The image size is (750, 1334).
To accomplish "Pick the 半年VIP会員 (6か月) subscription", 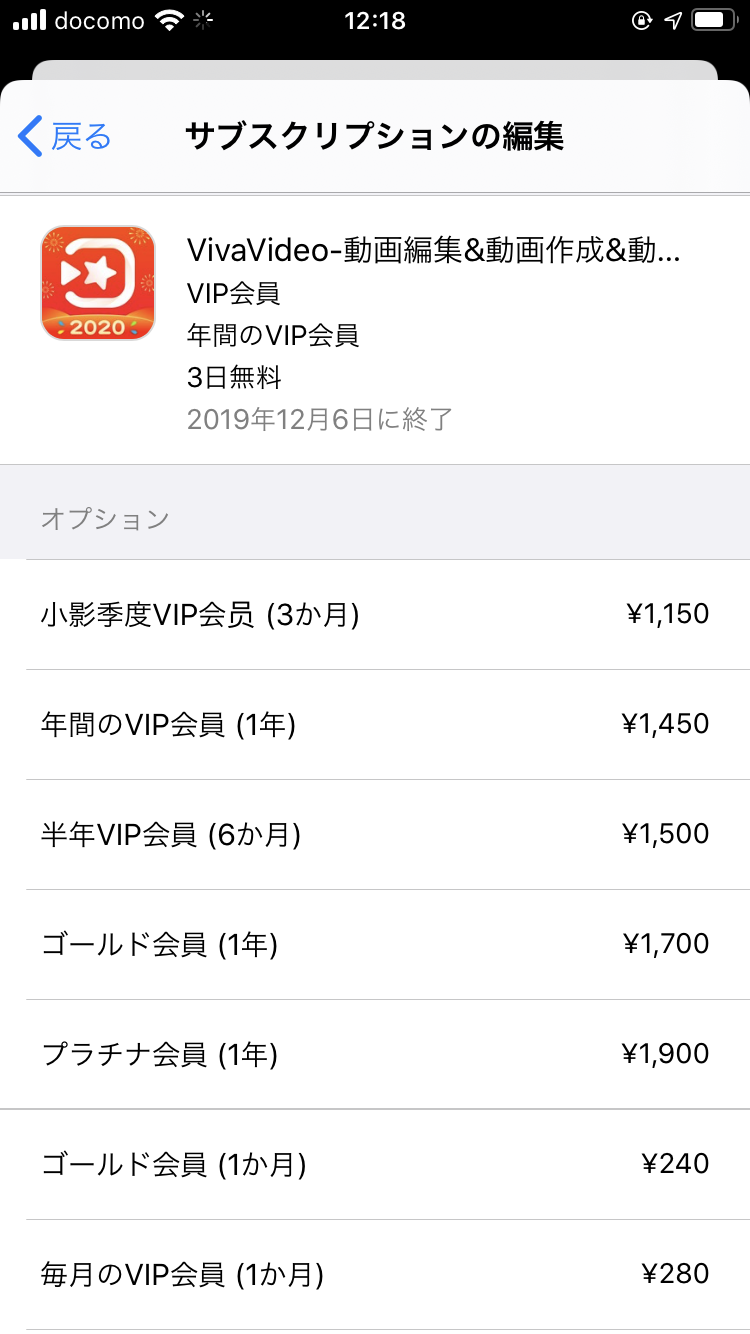I will tap(375, 834).
